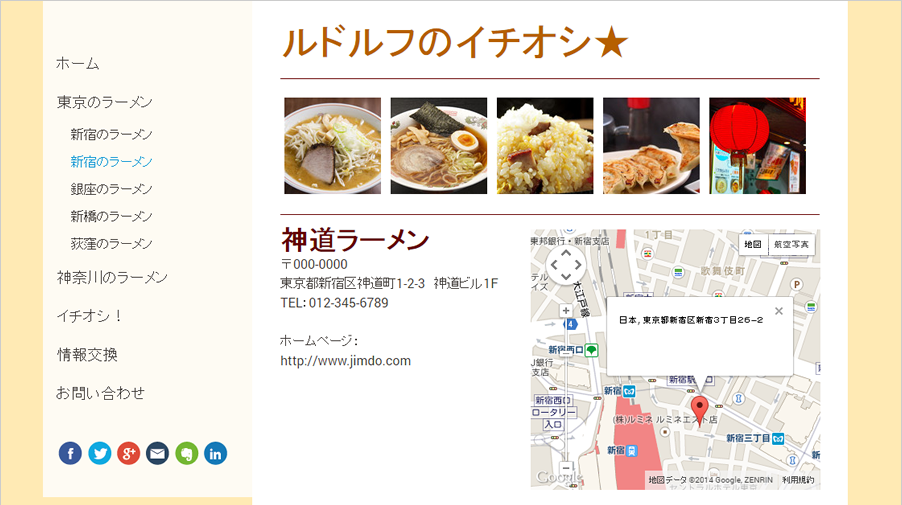Viewport: 902px width, 505px height.
Task: Share the page on LinkedIn
Action: click(x=215, y=453)
